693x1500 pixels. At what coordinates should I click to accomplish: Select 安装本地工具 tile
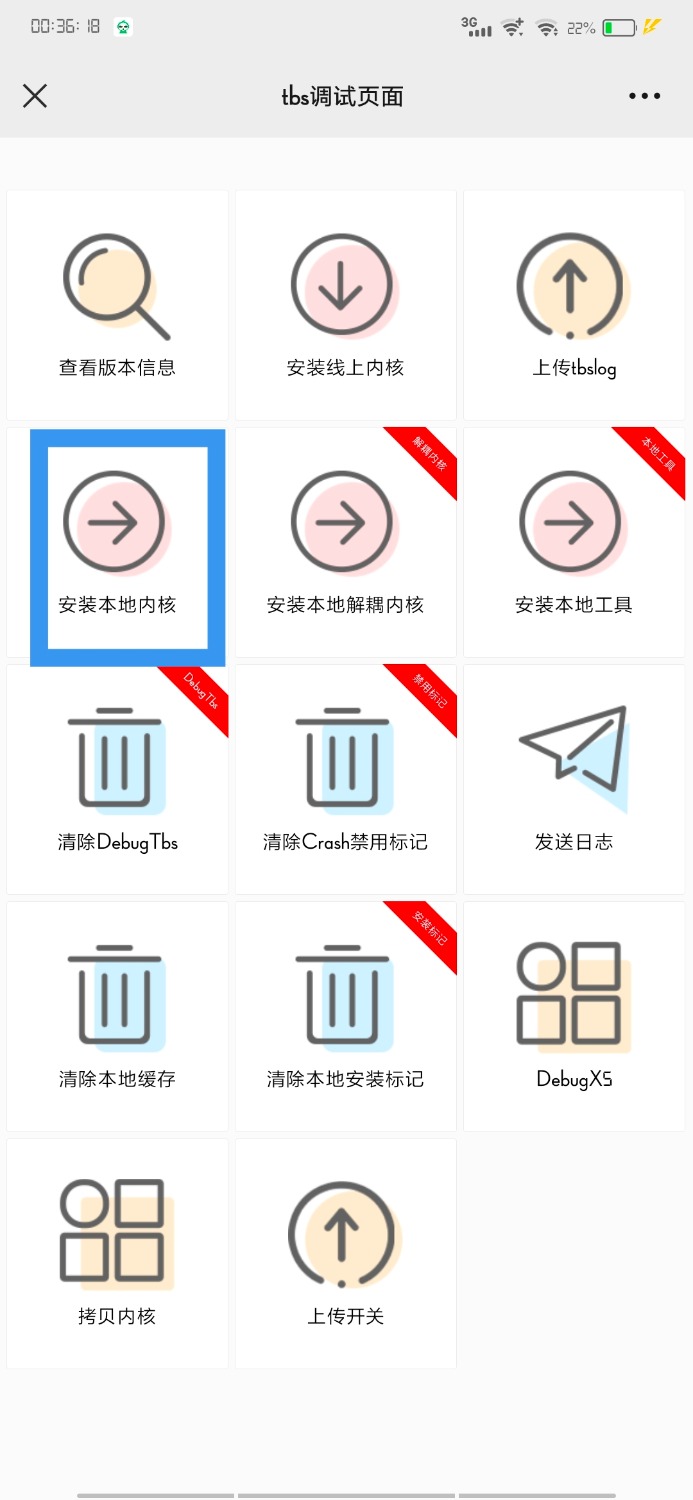pyautogui.click(x=574, y=543)
